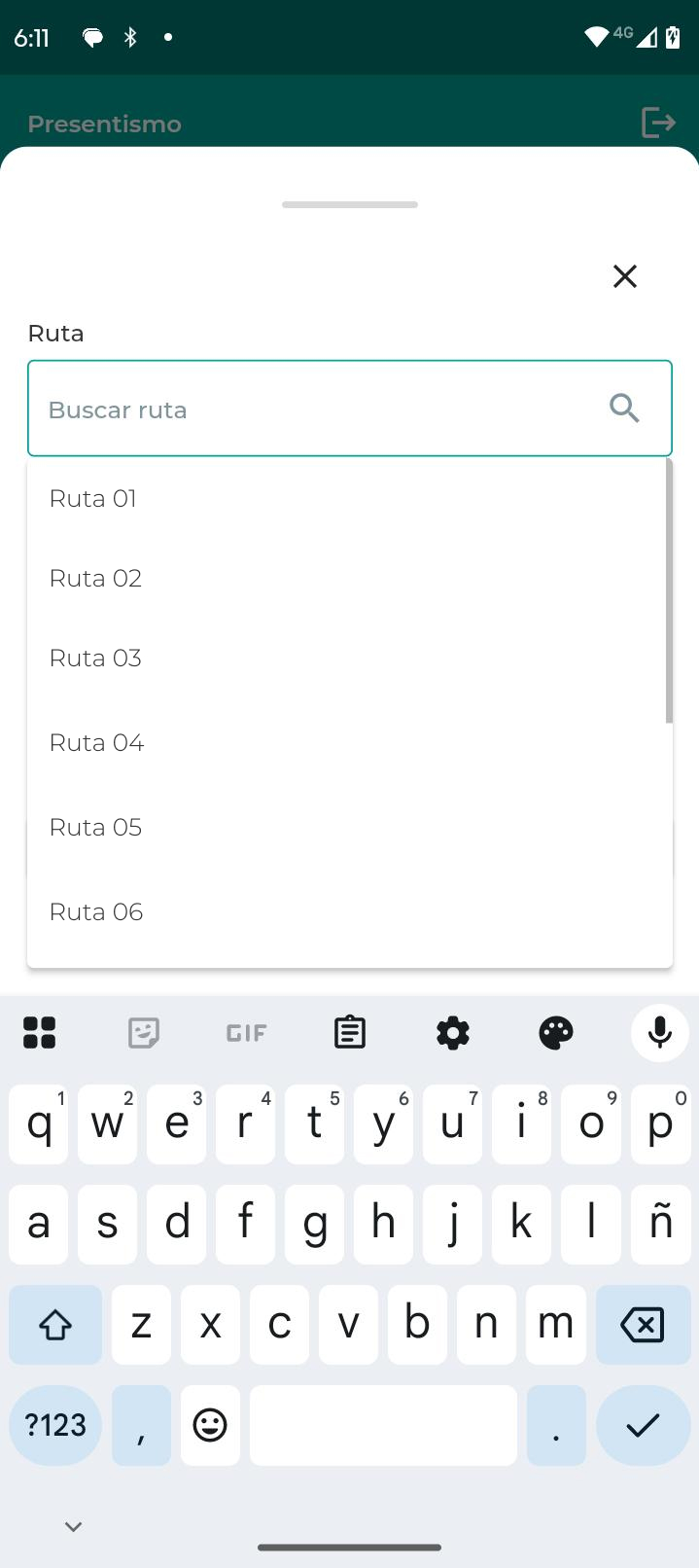Choose Ruta 02

(x=350, y=578)
